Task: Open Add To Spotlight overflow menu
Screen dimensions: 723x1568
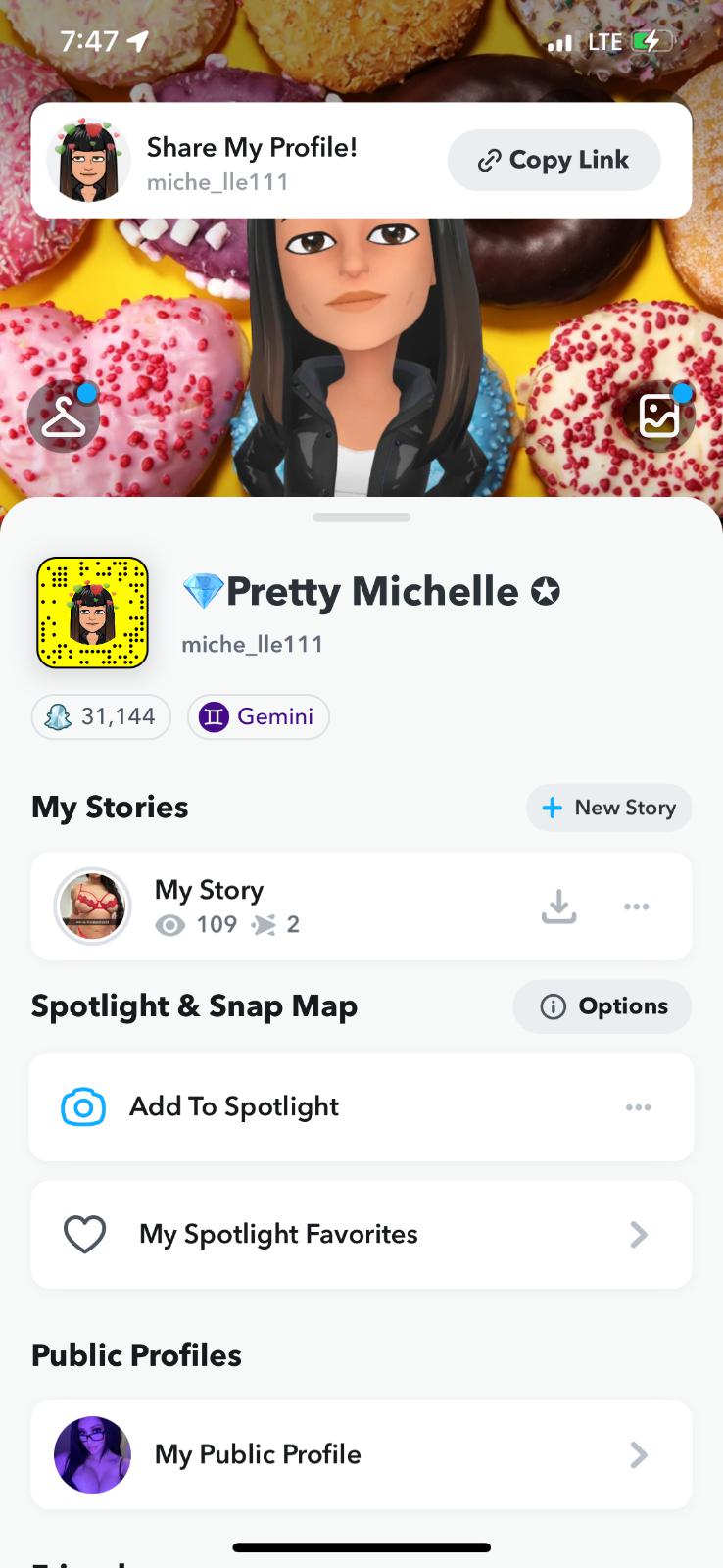Action: click(x=638, y=1107)
